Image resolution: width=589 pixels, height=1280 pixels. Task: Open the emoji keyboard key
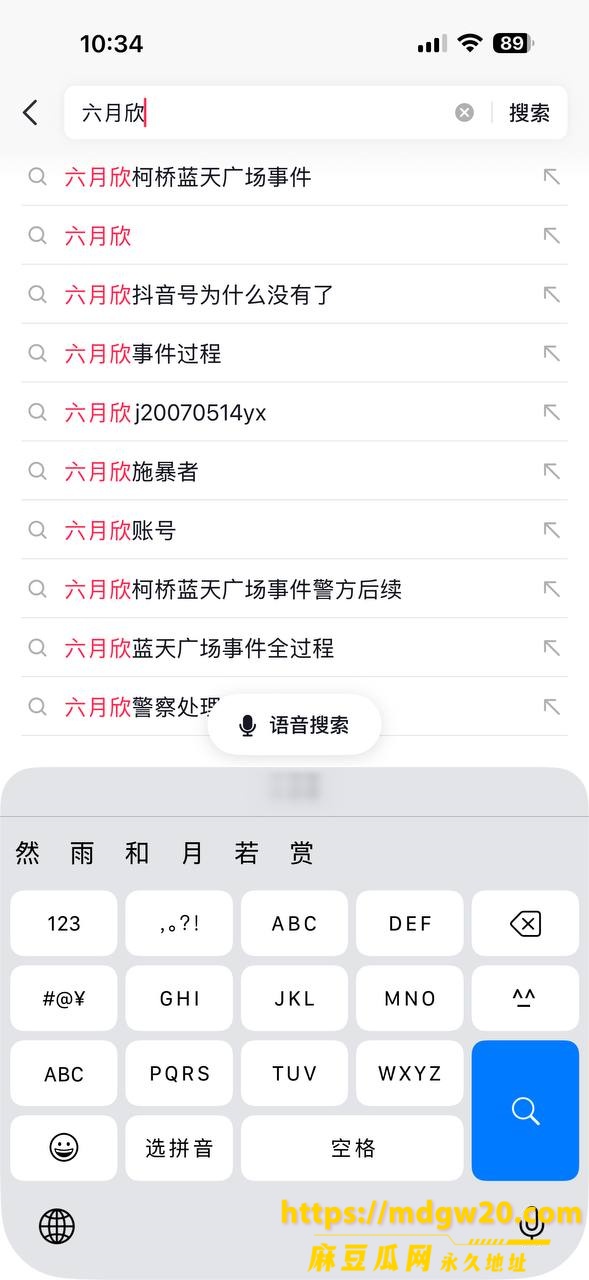[64, 1148]
